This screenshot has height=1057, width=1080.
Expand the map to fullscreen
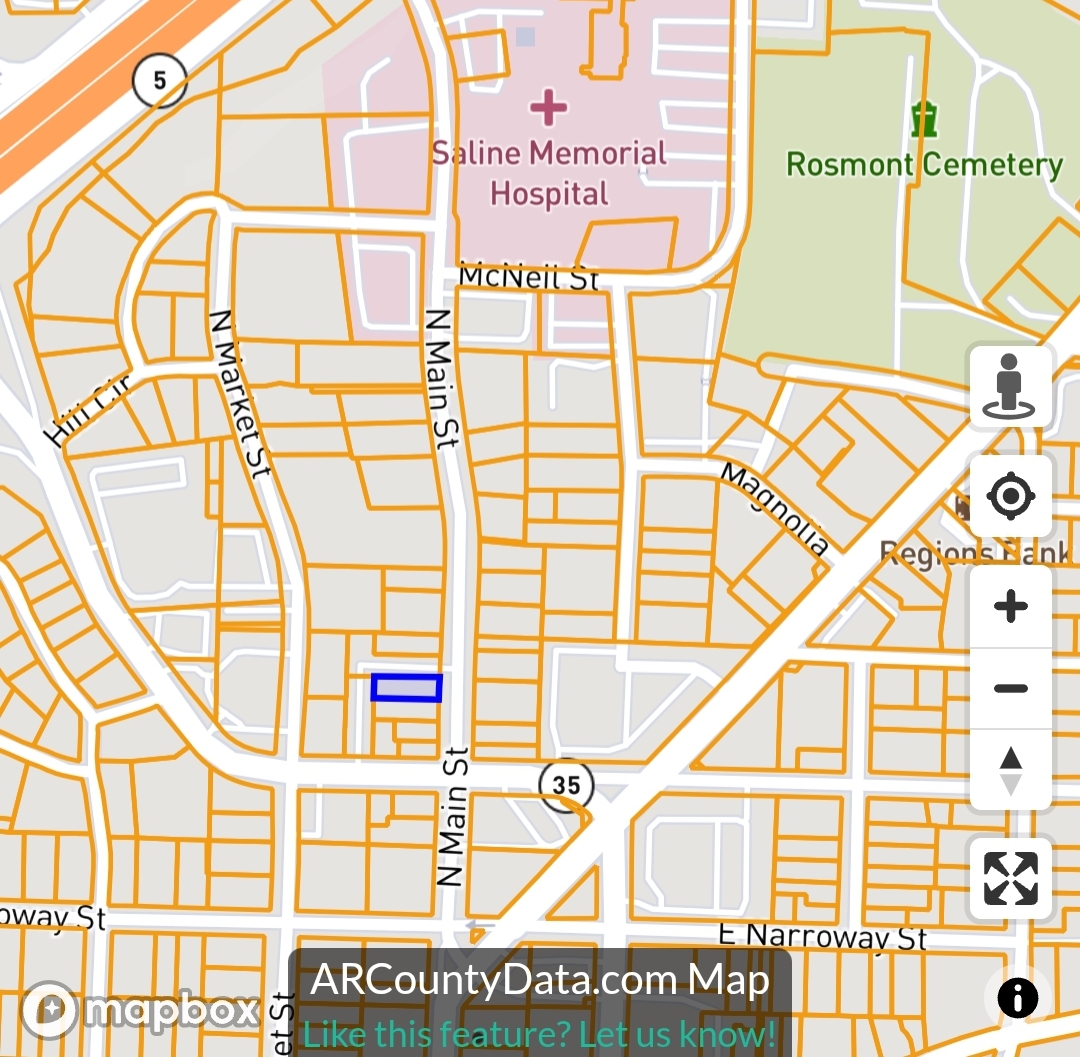tap(1010, 879)
